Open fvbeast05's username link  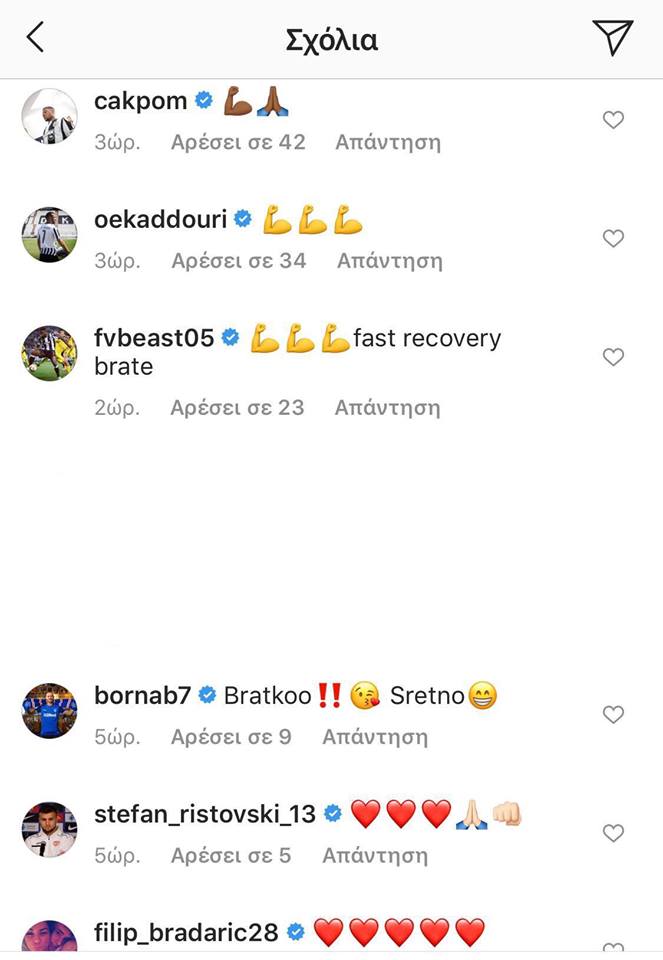pos(154,338)
